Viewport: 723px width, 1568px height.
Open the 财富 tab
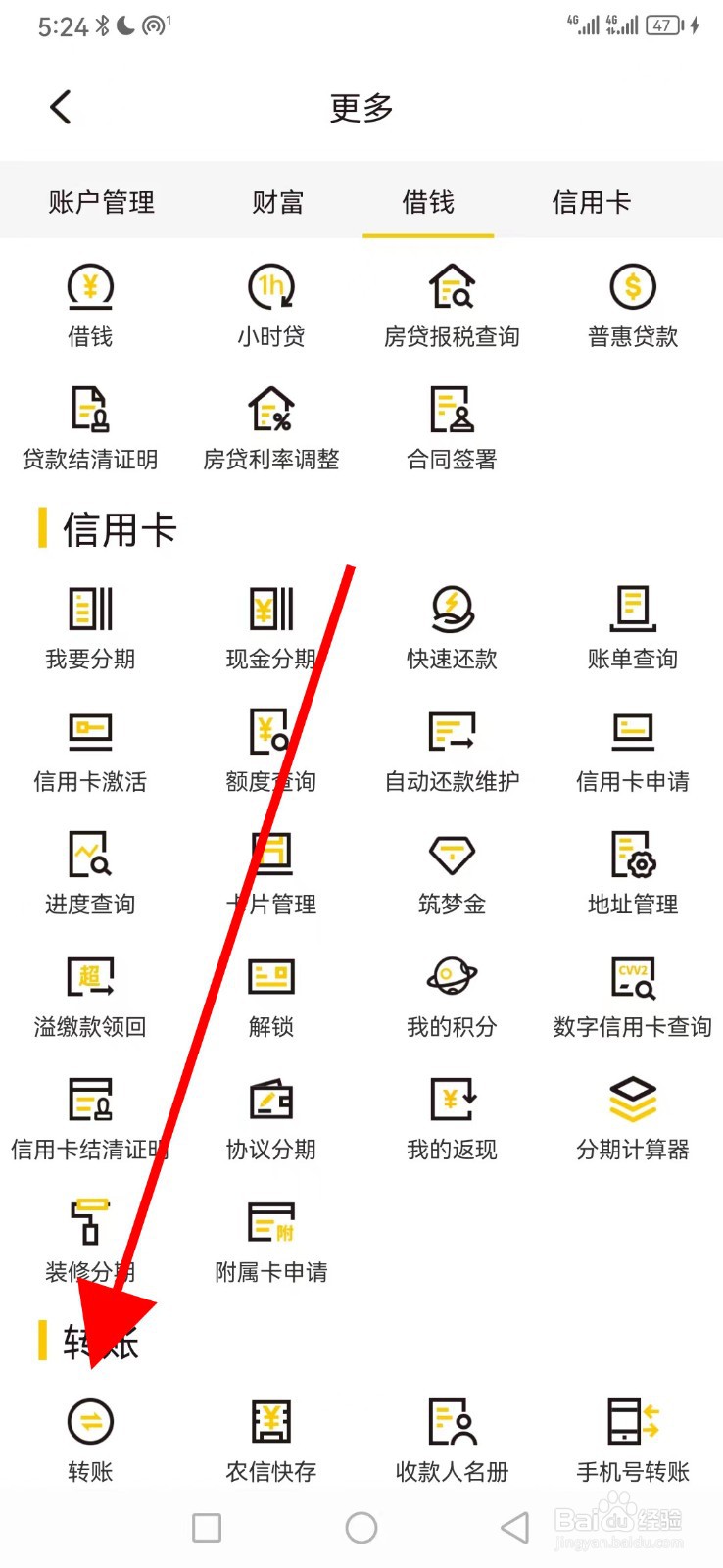tap(277, 202)
